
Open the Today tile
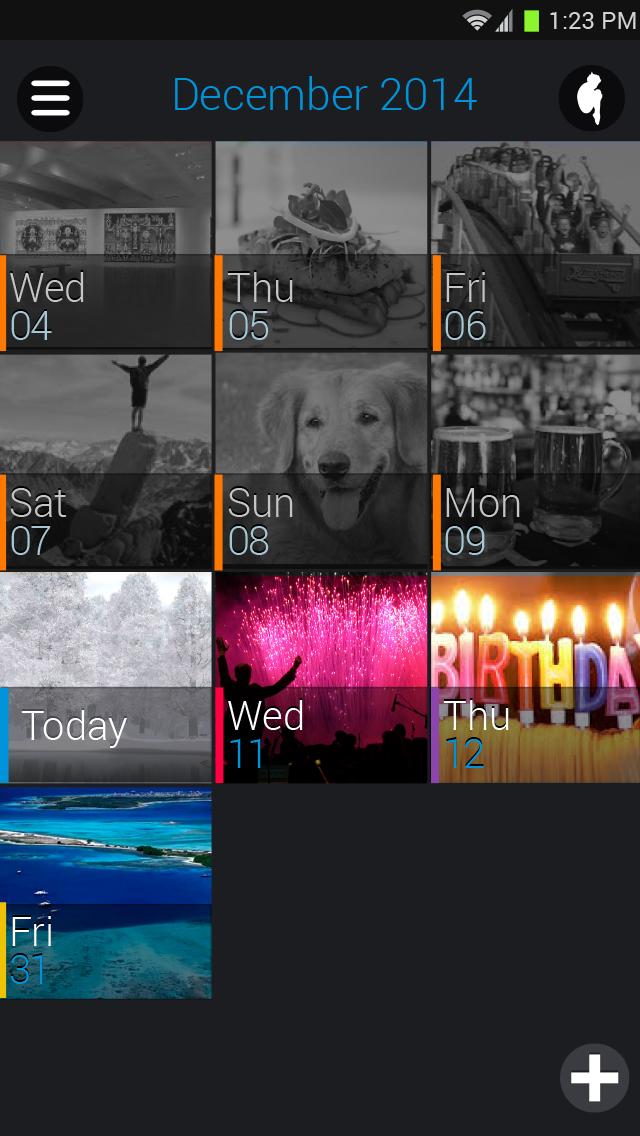(x=106, y=677)
